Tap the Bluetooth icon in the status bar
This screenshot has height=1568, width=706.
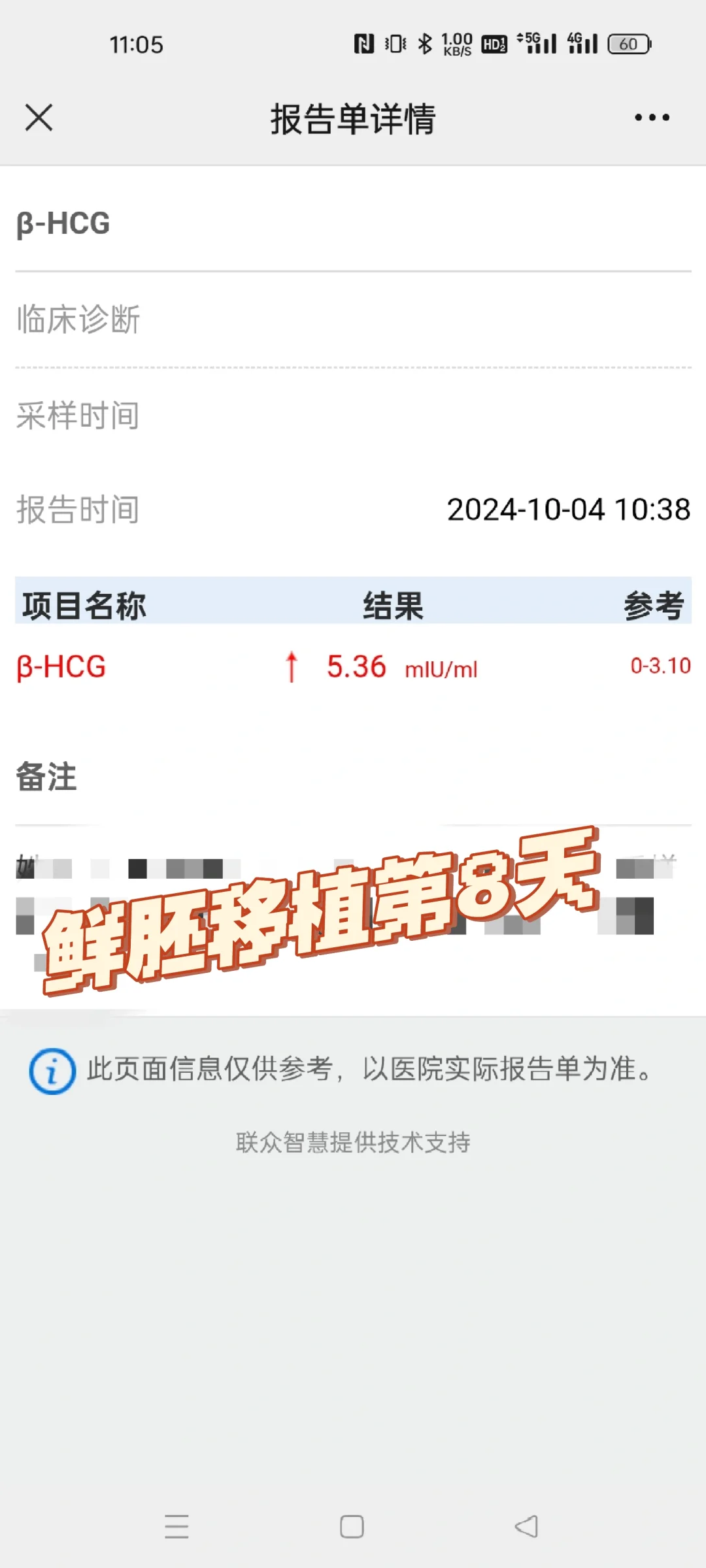pyautogui.click(x=426, y=44)
